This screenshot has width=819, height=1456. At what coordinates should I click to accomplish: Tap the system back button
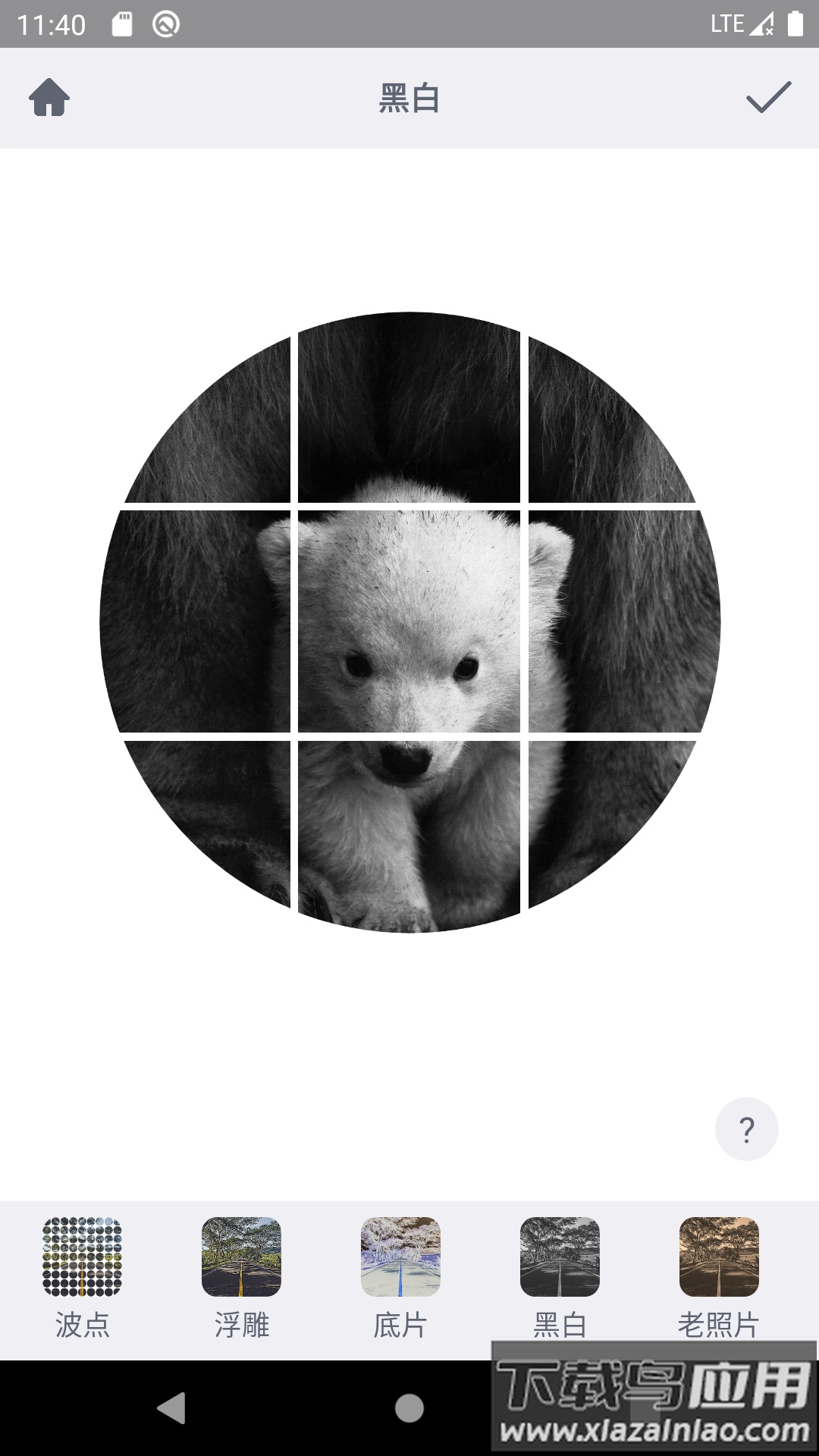pos(171,1408)
